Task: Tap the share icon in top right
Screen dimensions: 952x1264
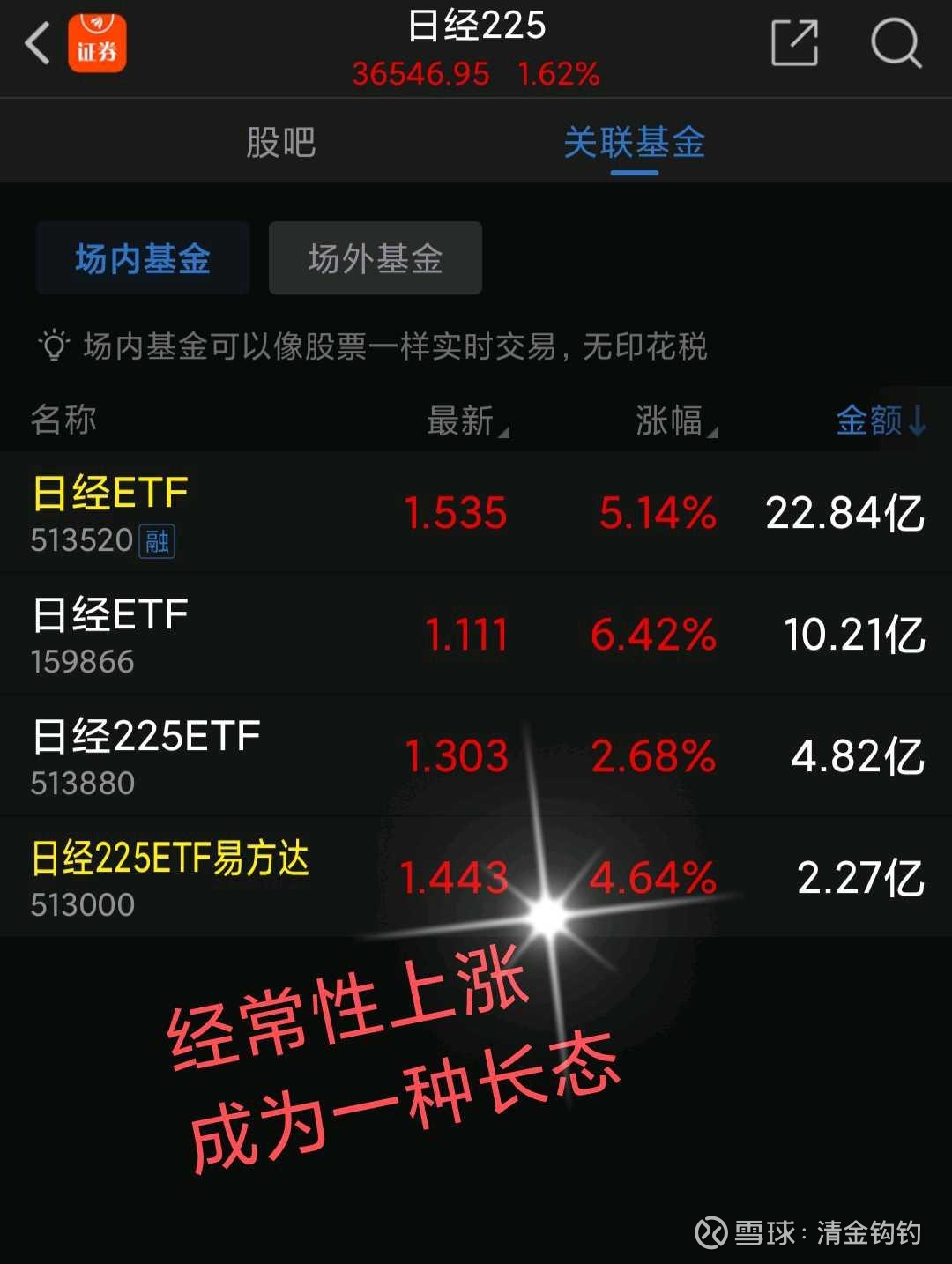Action: (792, 44)
